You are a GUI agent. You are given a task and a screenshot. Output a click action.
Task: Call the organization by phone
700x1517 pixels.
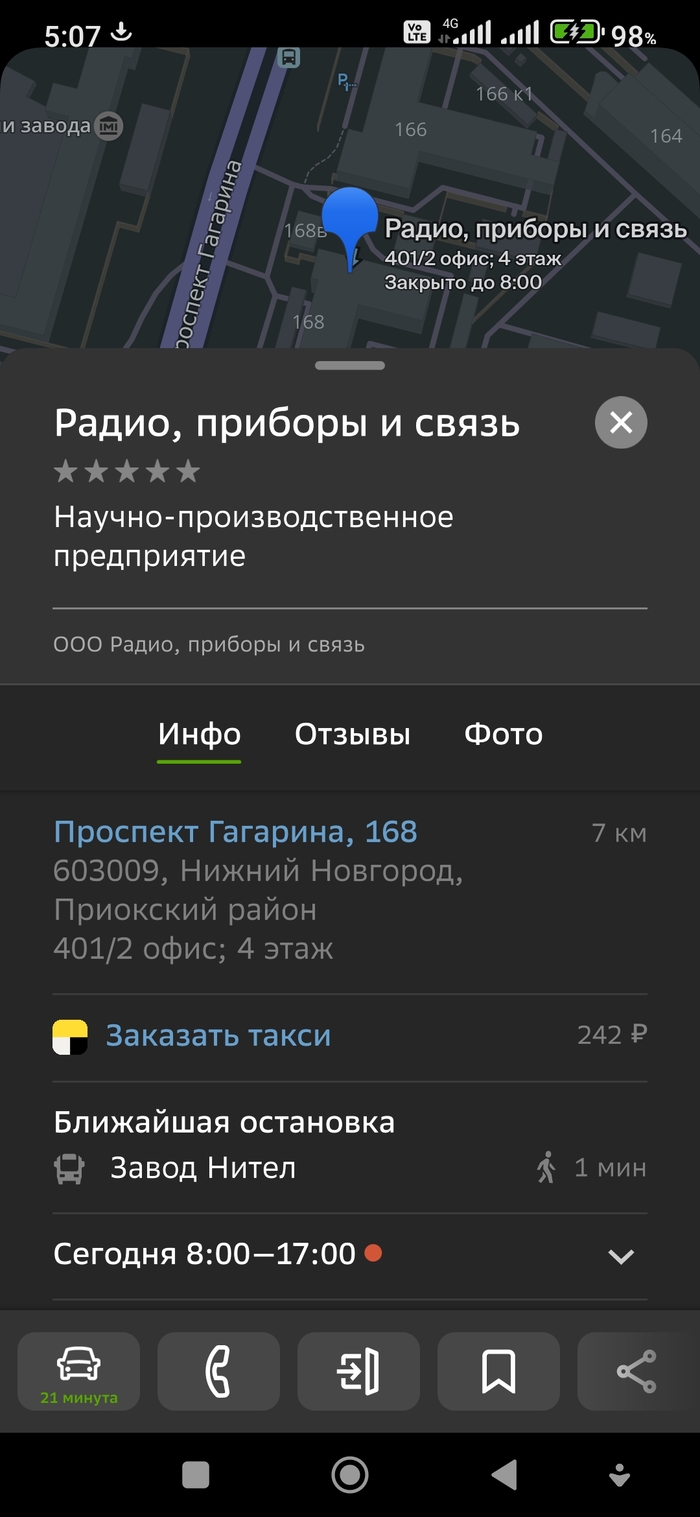(218, 1371)
